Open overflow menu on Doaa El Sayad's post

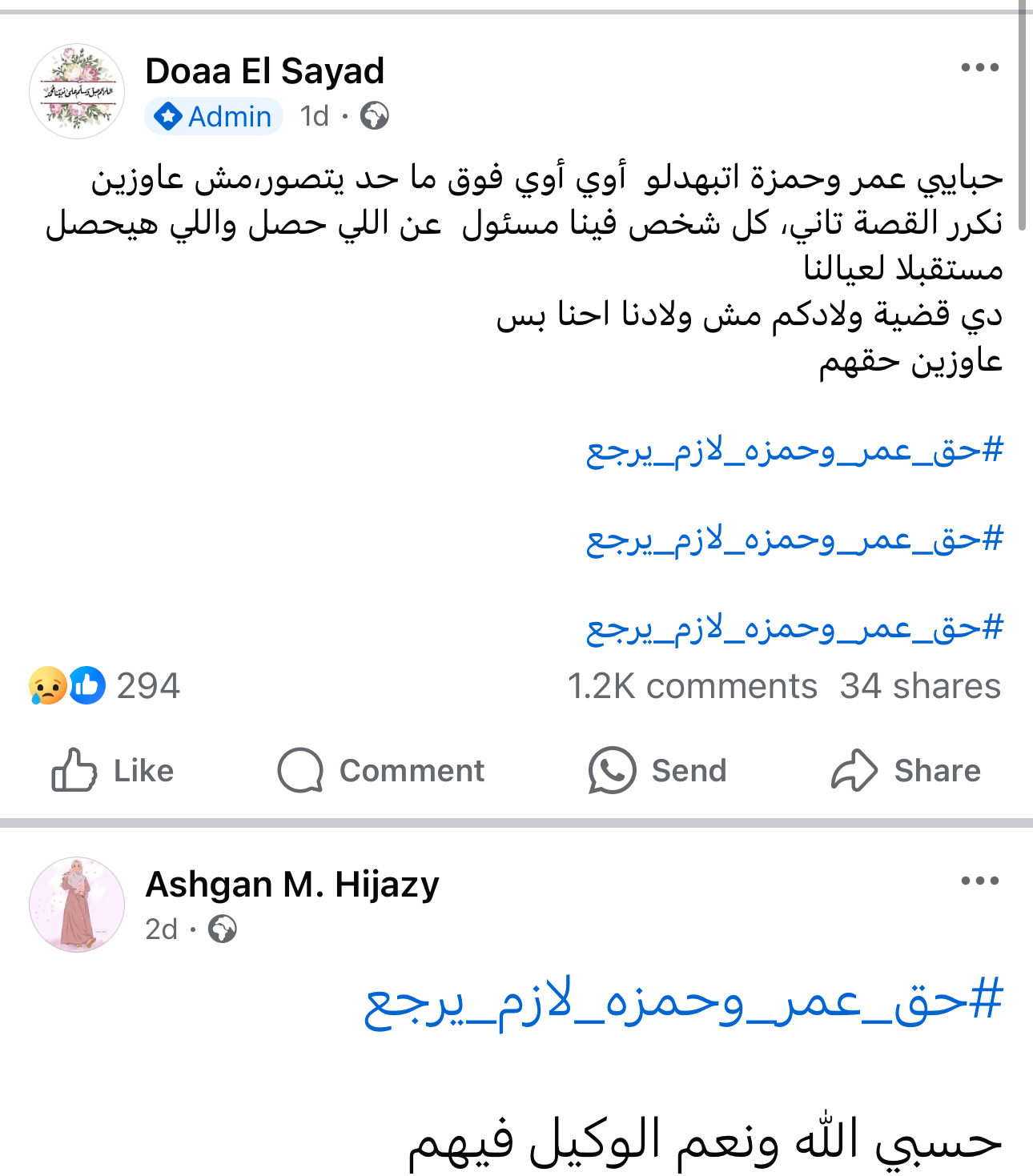[x=979, y=68]
